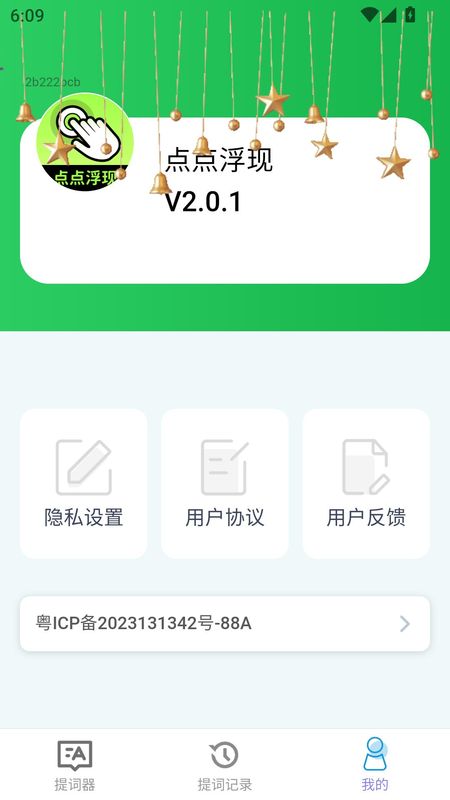
Task: Open the 隐私设置 privacy settings card
Action: click(84, 483)
